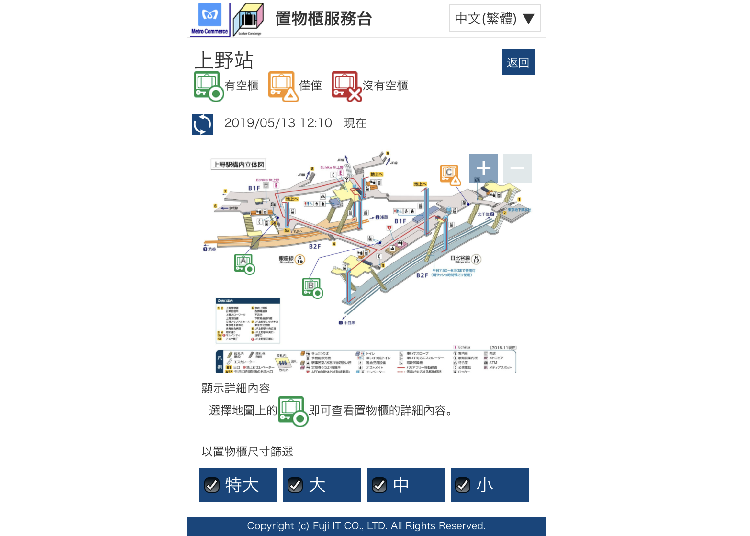This screenshot has height=536, width=750.
Task: Tap the 返回 back button
Action: (519, 62)
